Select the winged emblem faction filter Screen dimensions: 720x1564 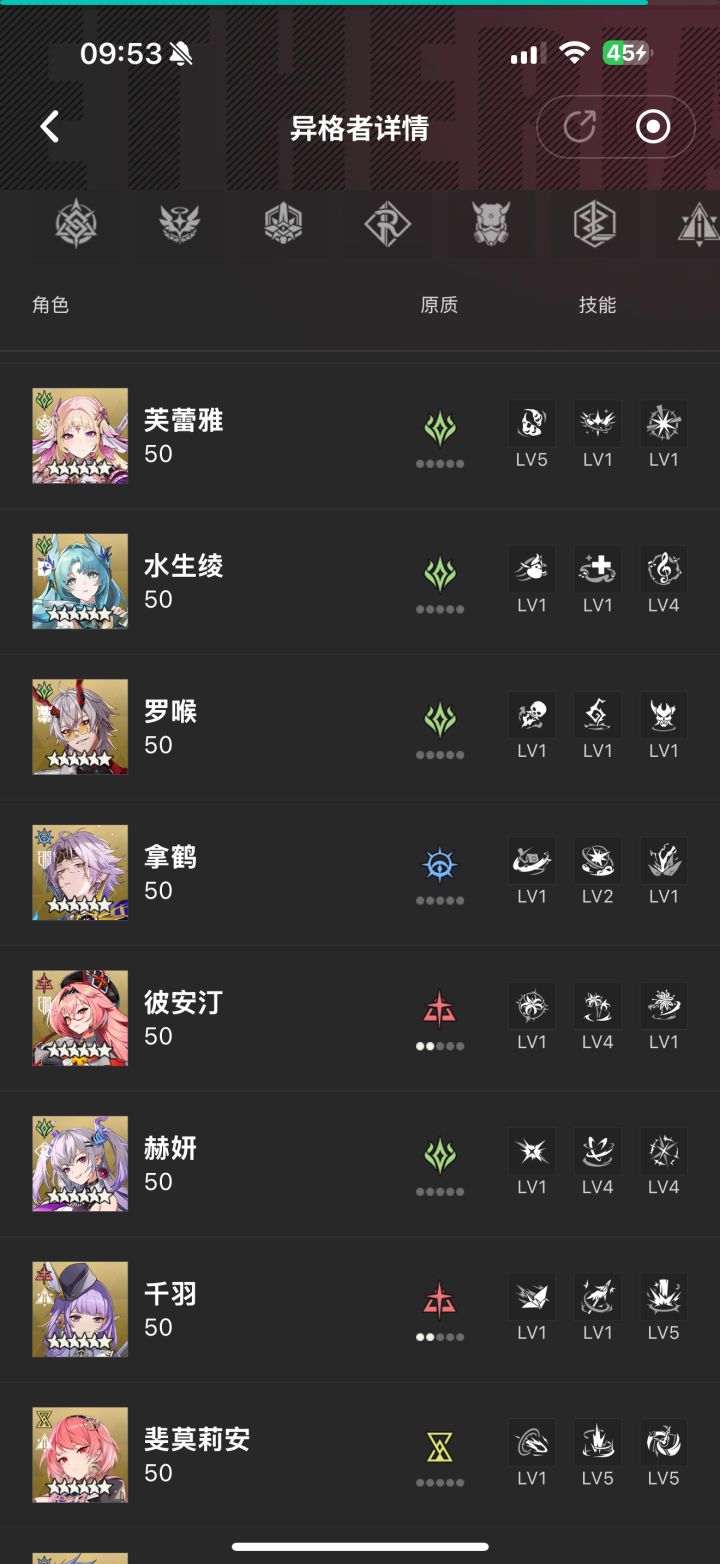pyautogui.click(x=180, y=224)
